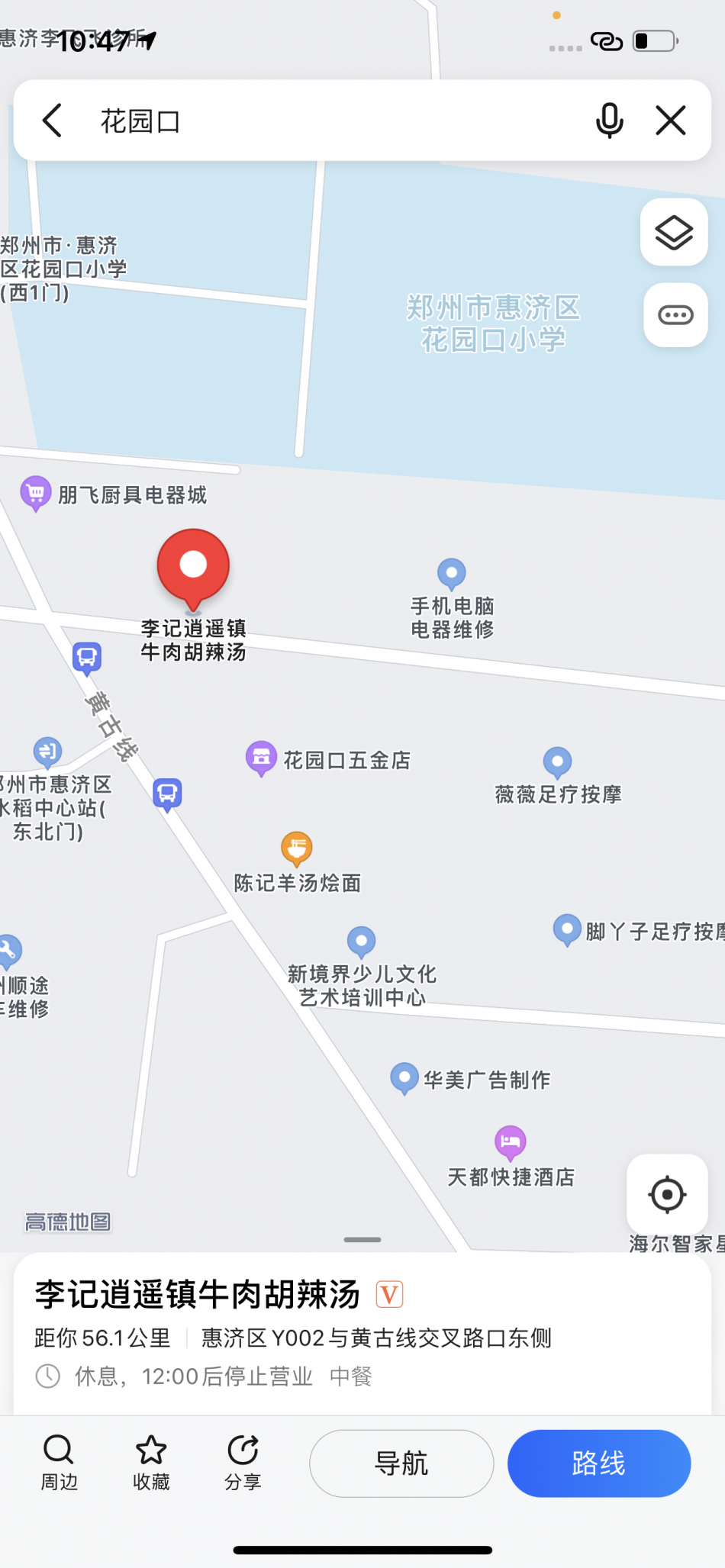Search 周边 nearby places
The image size is (725, 1568).
click(x=59, y=1461)
